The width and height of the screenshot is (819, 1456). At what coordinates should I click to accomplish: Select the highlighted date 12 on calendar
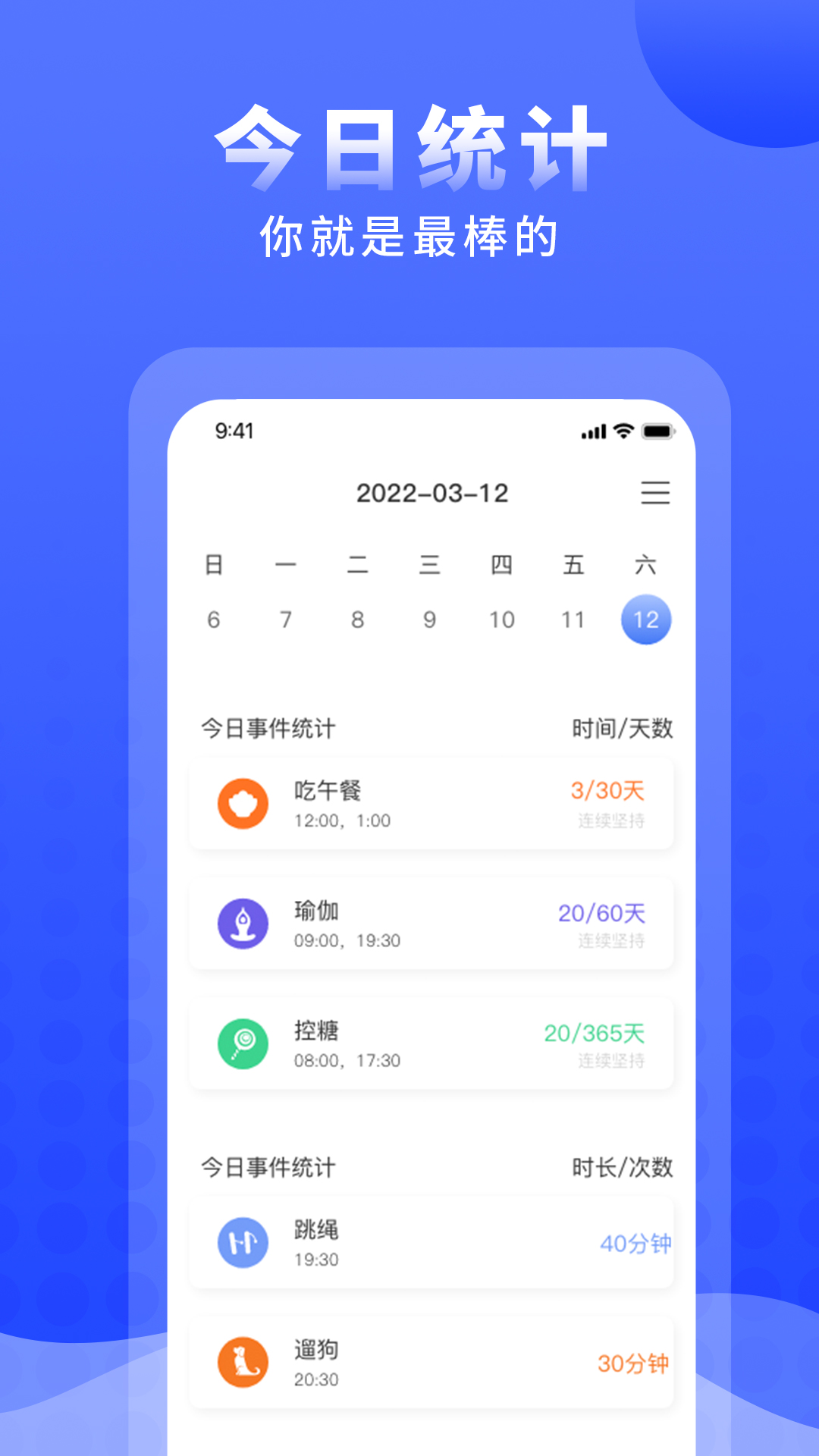[645, 618]
